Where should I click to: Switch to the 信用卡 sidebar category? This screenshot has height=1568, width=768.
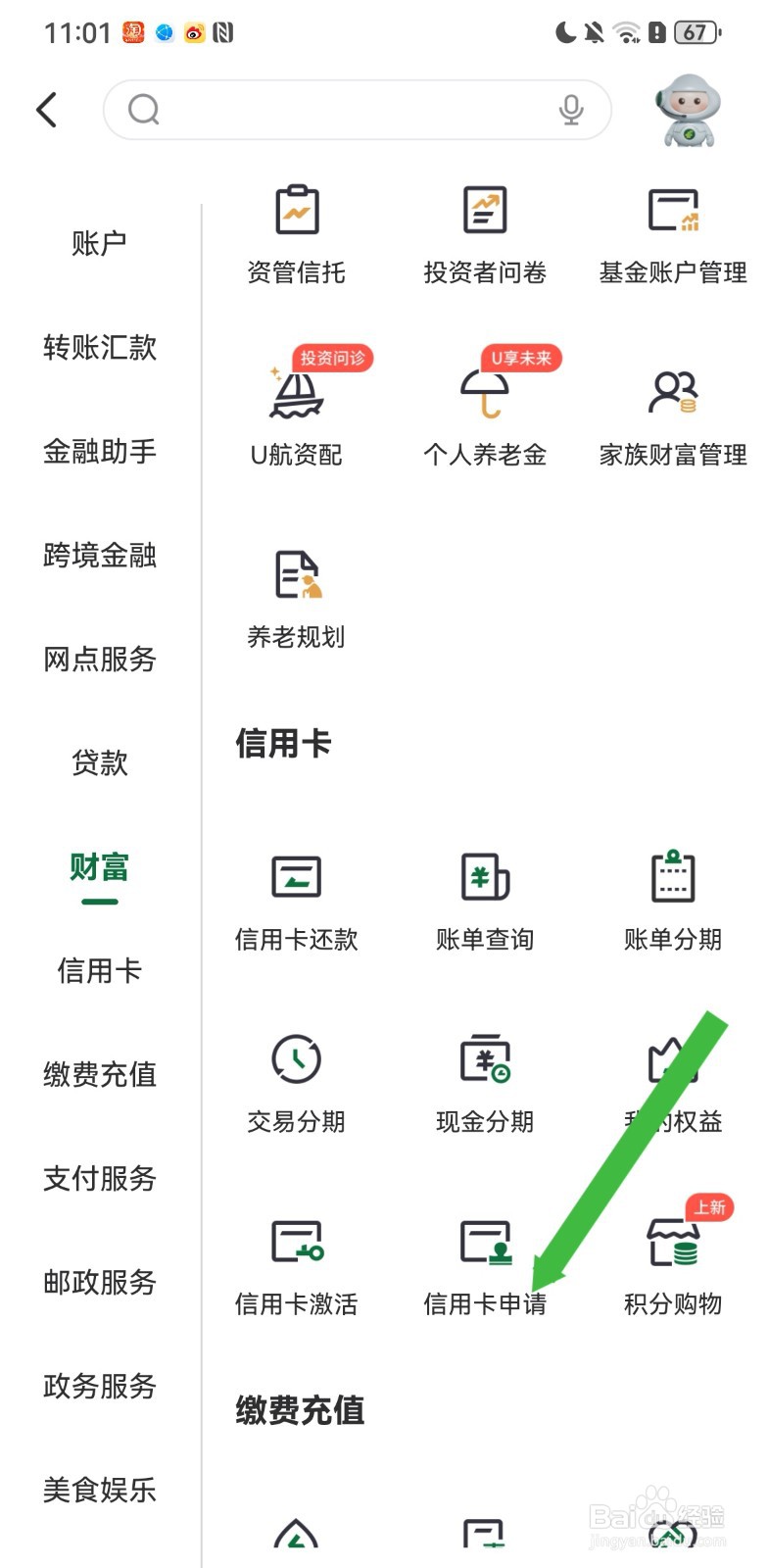point(98,970)
